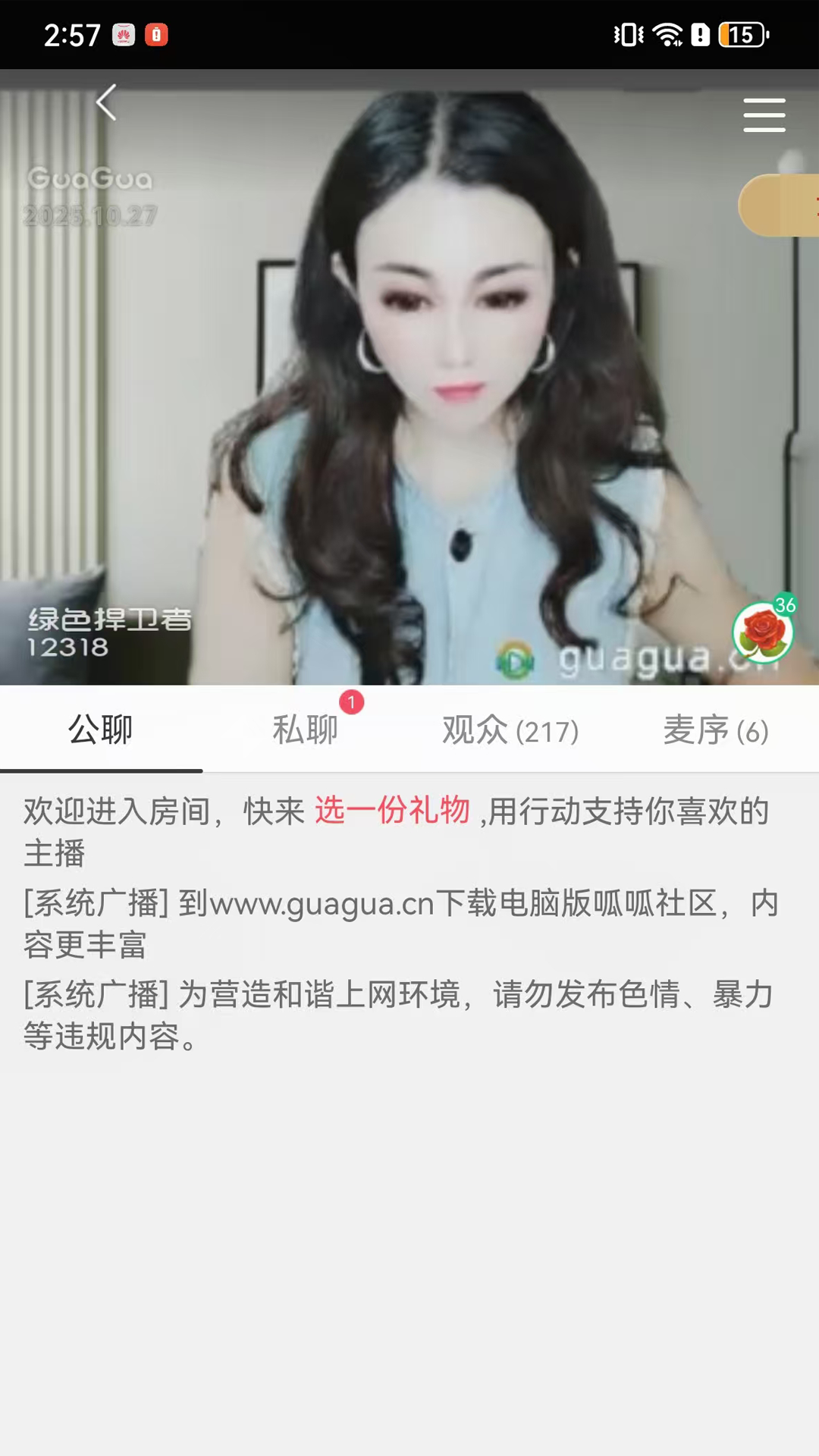Tap the 选一份礼物 red link
The height and width of the screenshot is (1456, 819).
pos(394,813)
